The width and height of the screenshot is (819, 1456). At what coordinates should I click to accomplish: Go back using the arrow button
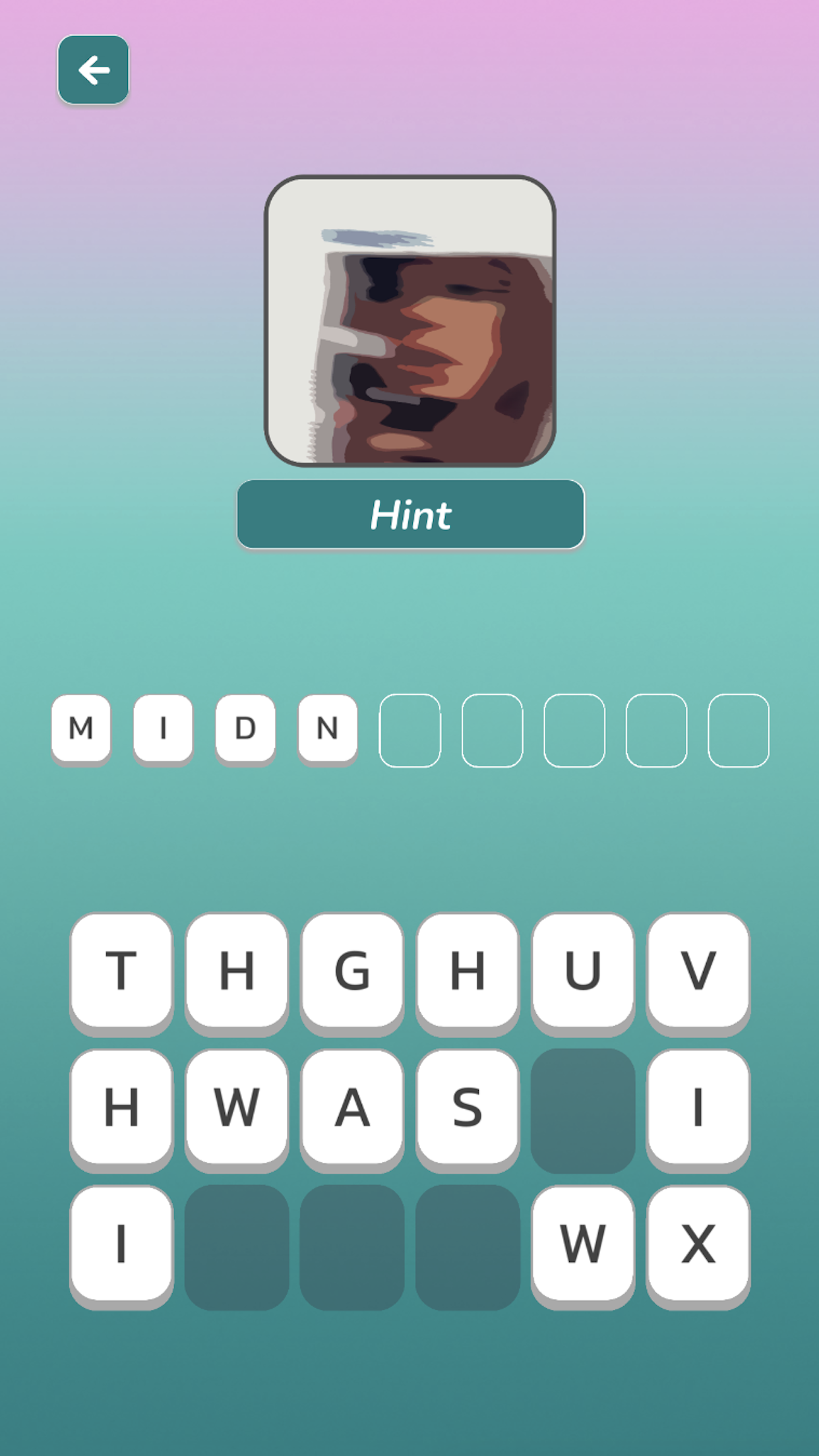pos(93,70)
